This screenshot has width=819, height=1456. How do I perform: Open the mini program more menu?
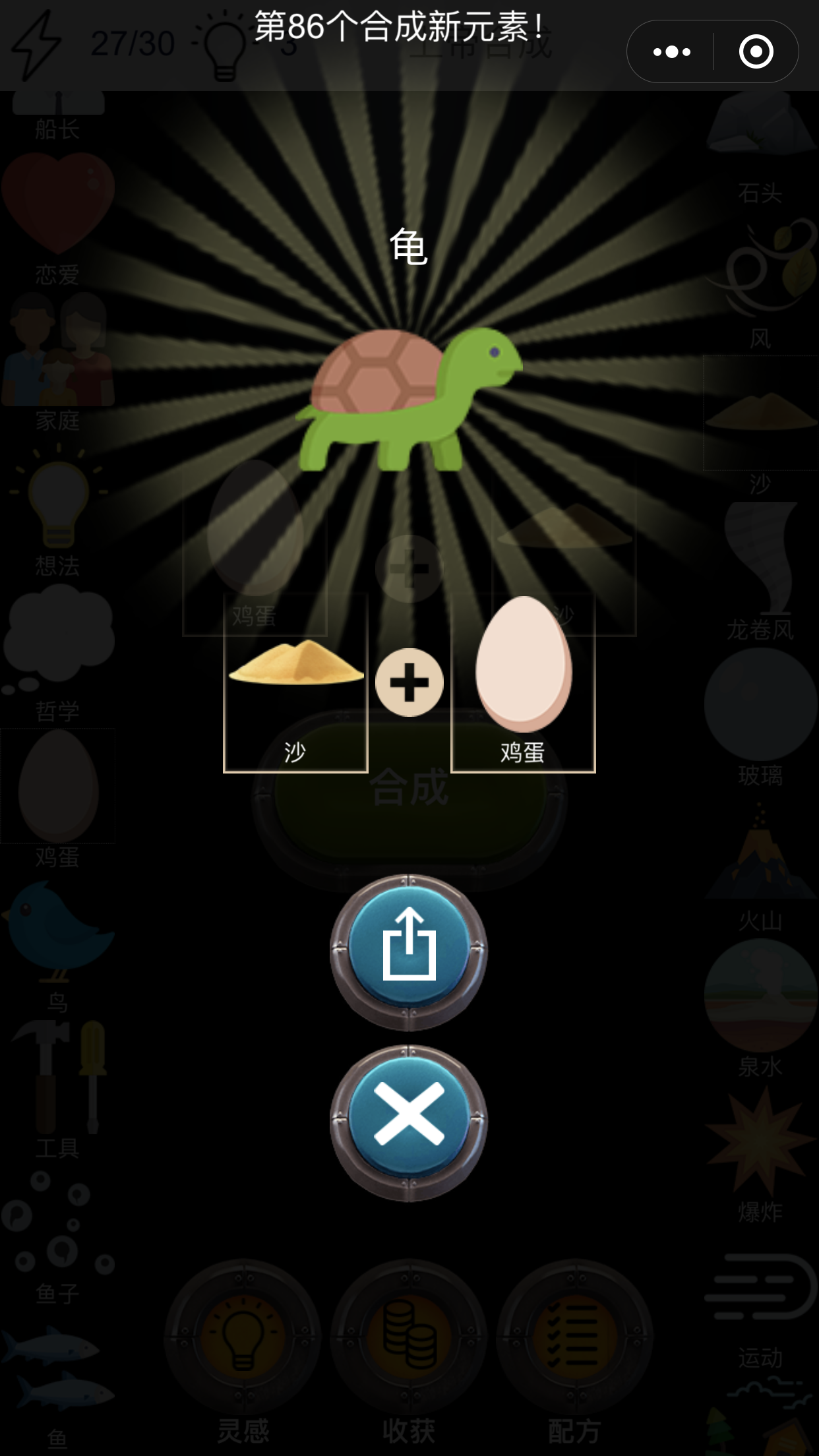(x=671, y=51)
